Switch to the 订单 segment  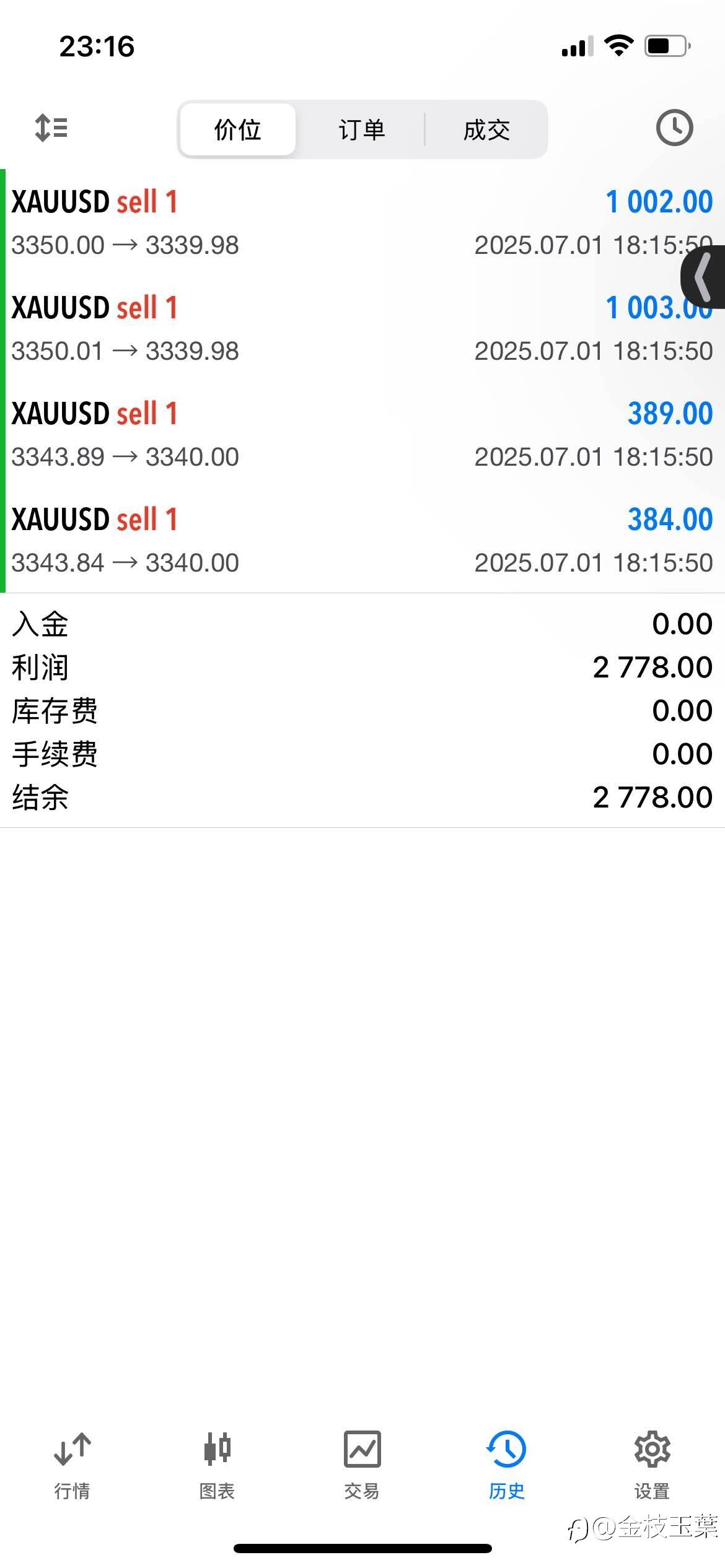pyautogui.click(x=362, y=129)
